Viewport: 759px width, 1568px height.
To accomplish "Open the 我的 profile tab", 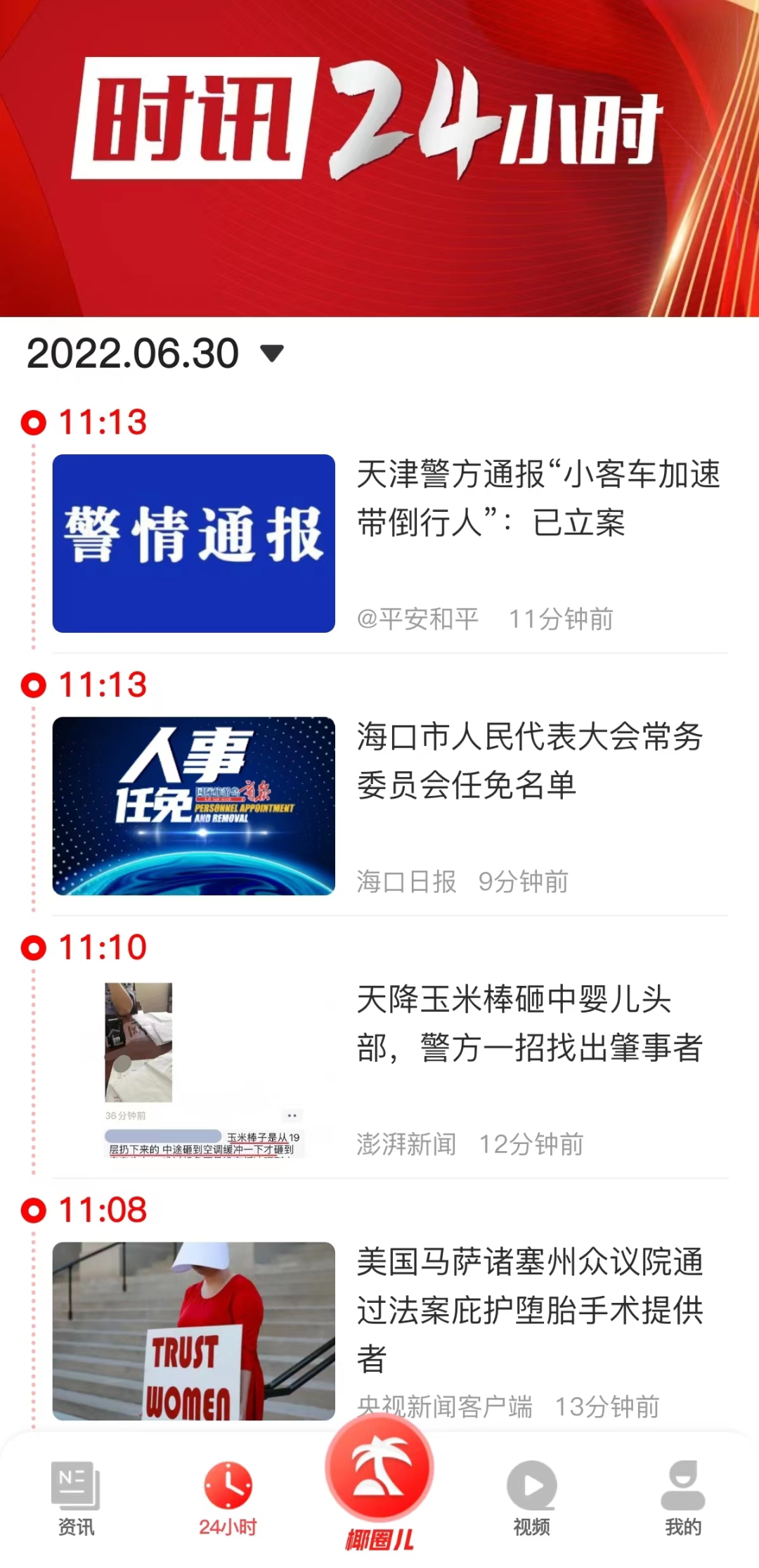I will [x=683, y=1496].
